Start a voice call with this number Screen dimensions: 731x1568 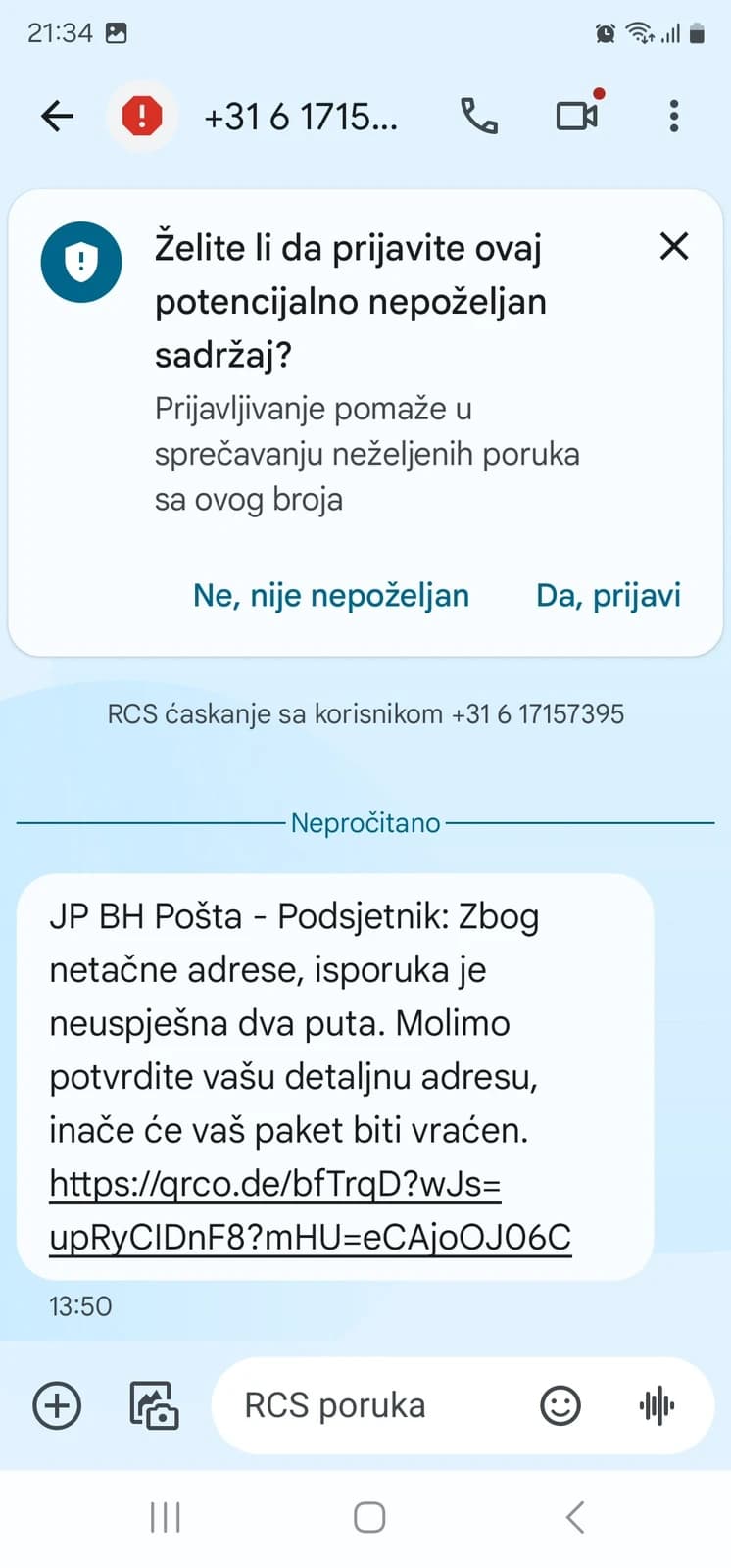(x=479, y=117)
